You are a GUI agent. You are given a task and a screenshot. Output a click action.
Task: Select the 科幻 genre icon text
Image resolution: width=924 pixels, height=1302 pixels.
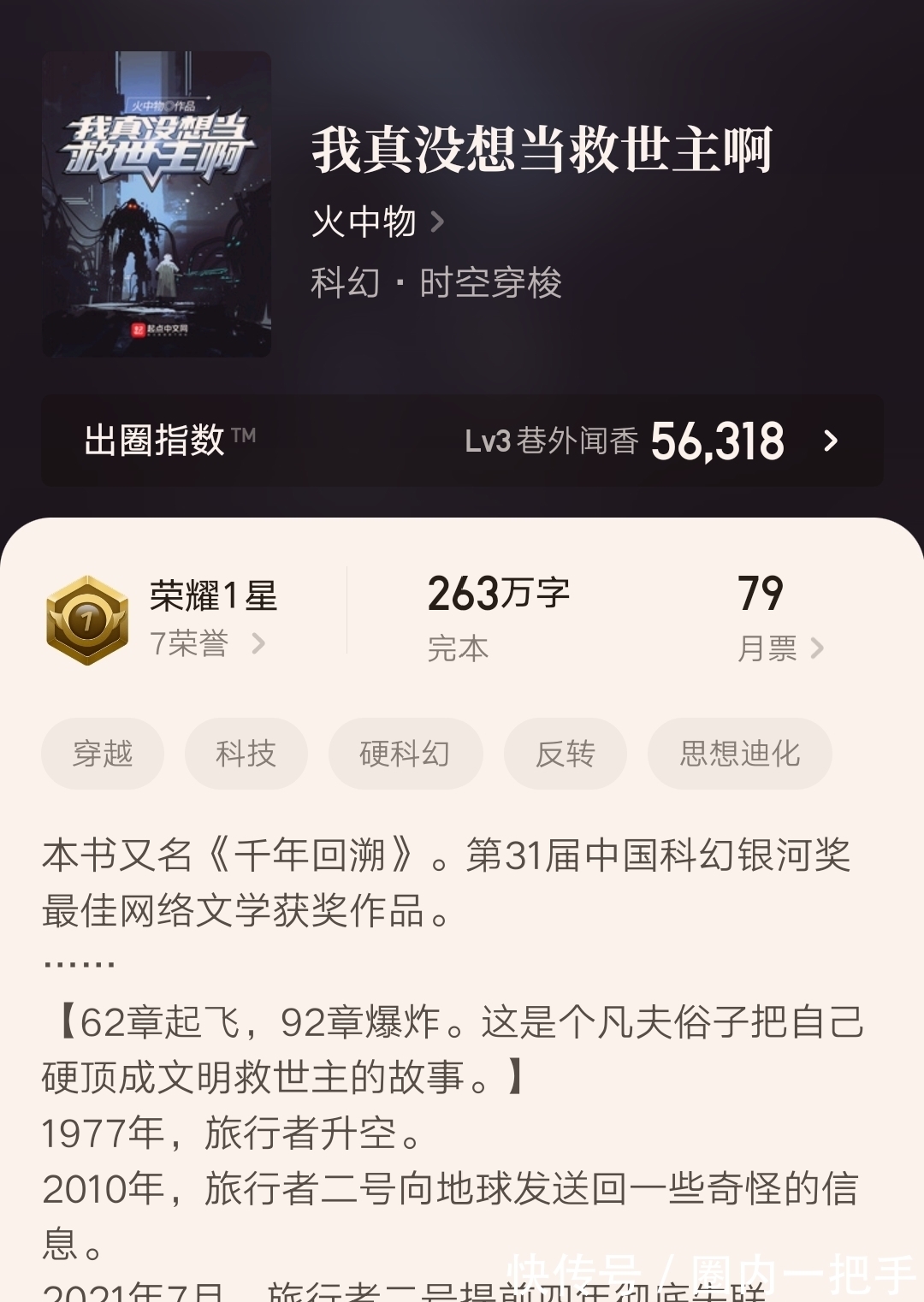tap(342, 283)
